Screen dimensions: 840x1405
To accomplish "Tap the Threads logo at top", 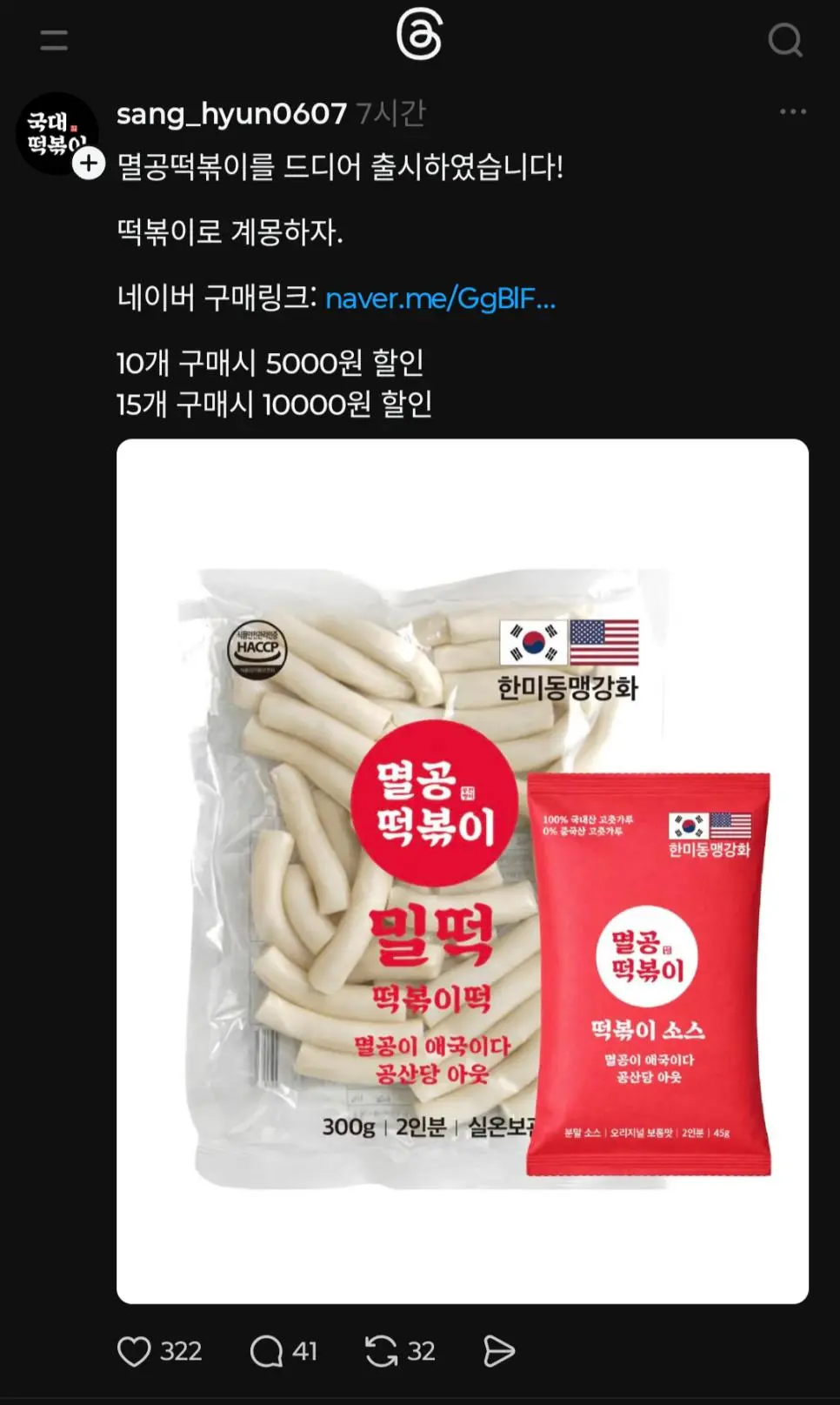I will (419, 37).
